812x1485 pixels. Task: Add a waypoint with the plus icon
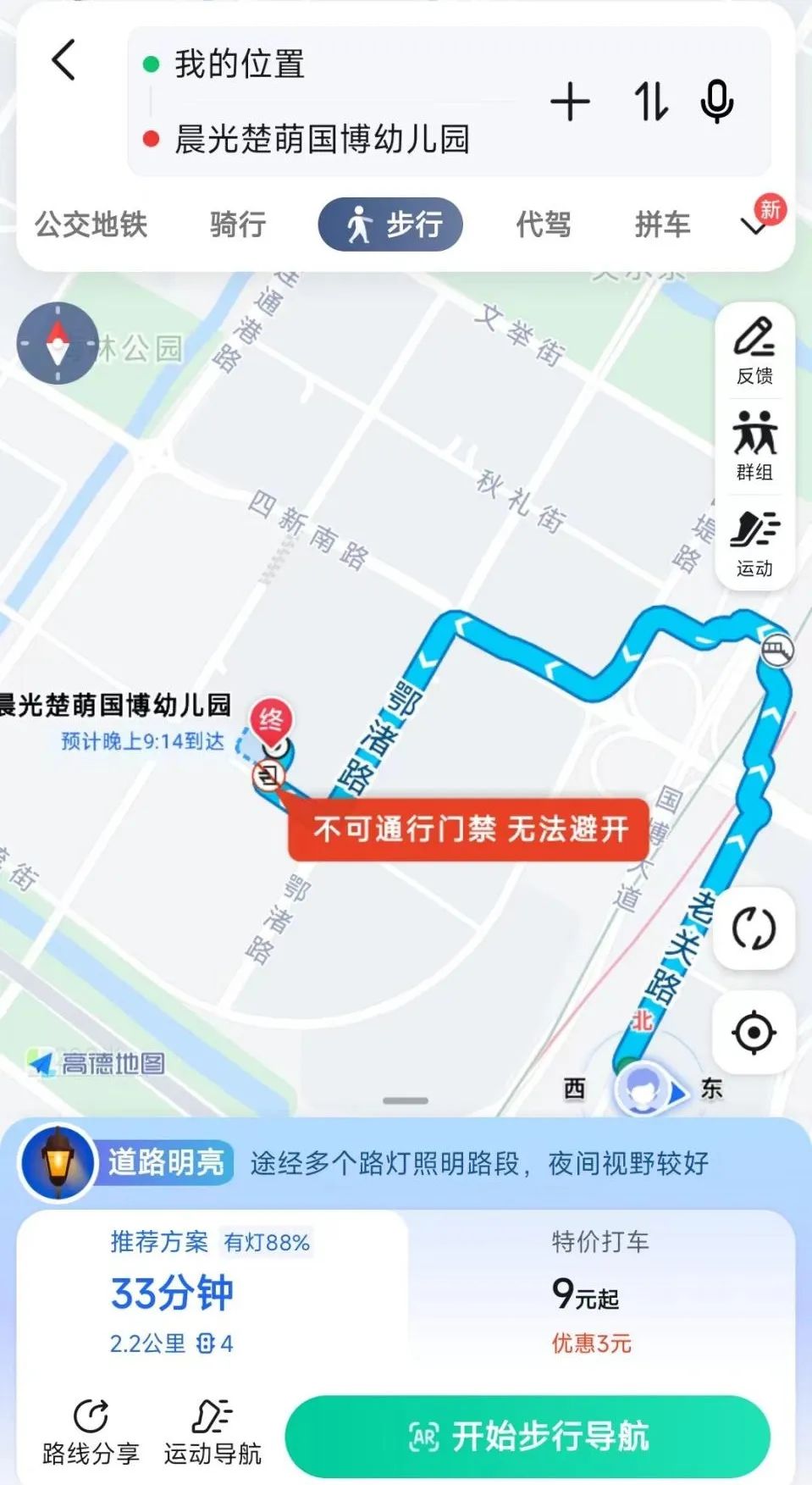[x=570, y=103]
